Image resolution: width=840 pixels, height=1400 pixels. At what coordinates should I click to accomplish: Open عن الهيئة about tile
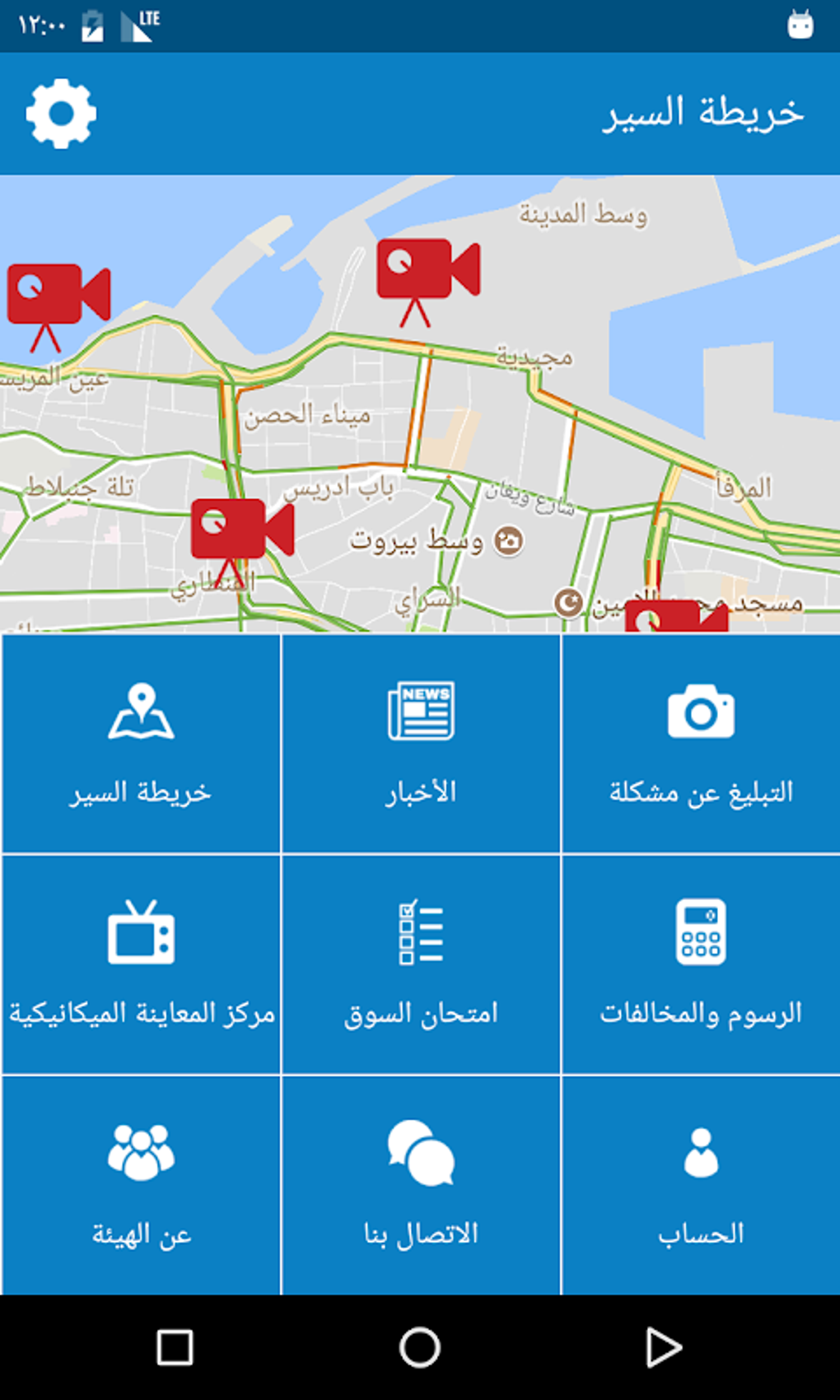[x=141, y=1185]
